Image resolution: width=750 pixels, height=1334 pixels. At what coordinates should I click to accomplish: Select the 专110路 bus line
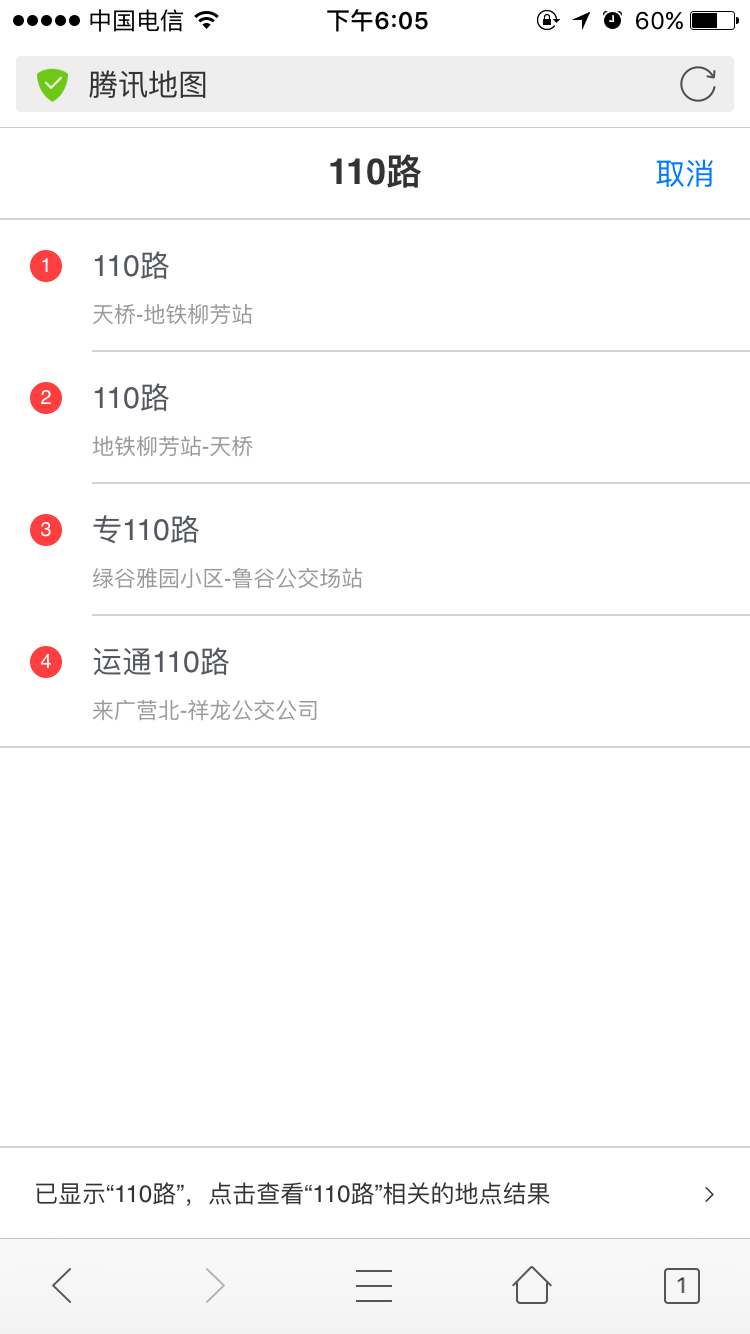click(375, 550)
